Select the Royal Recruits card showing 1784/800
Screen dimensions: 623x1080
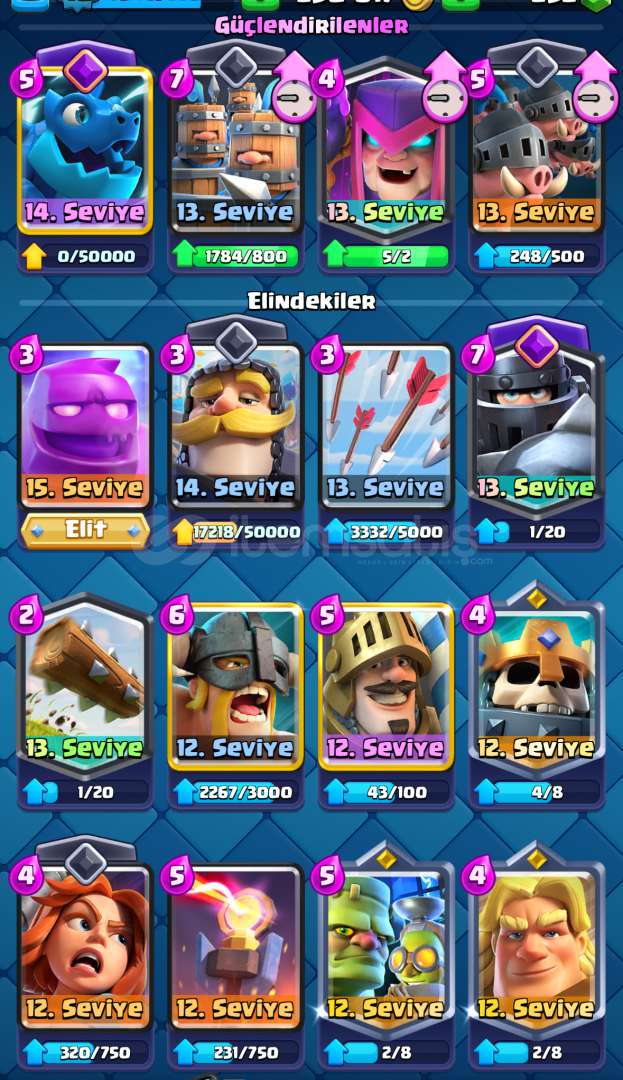236,150
